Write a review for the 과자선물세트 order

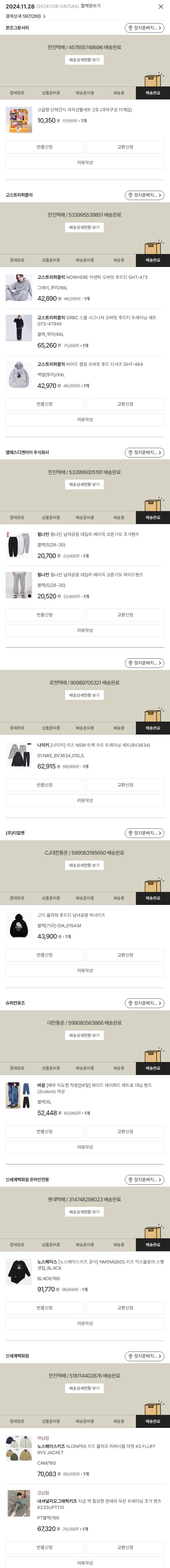(84, 162)
